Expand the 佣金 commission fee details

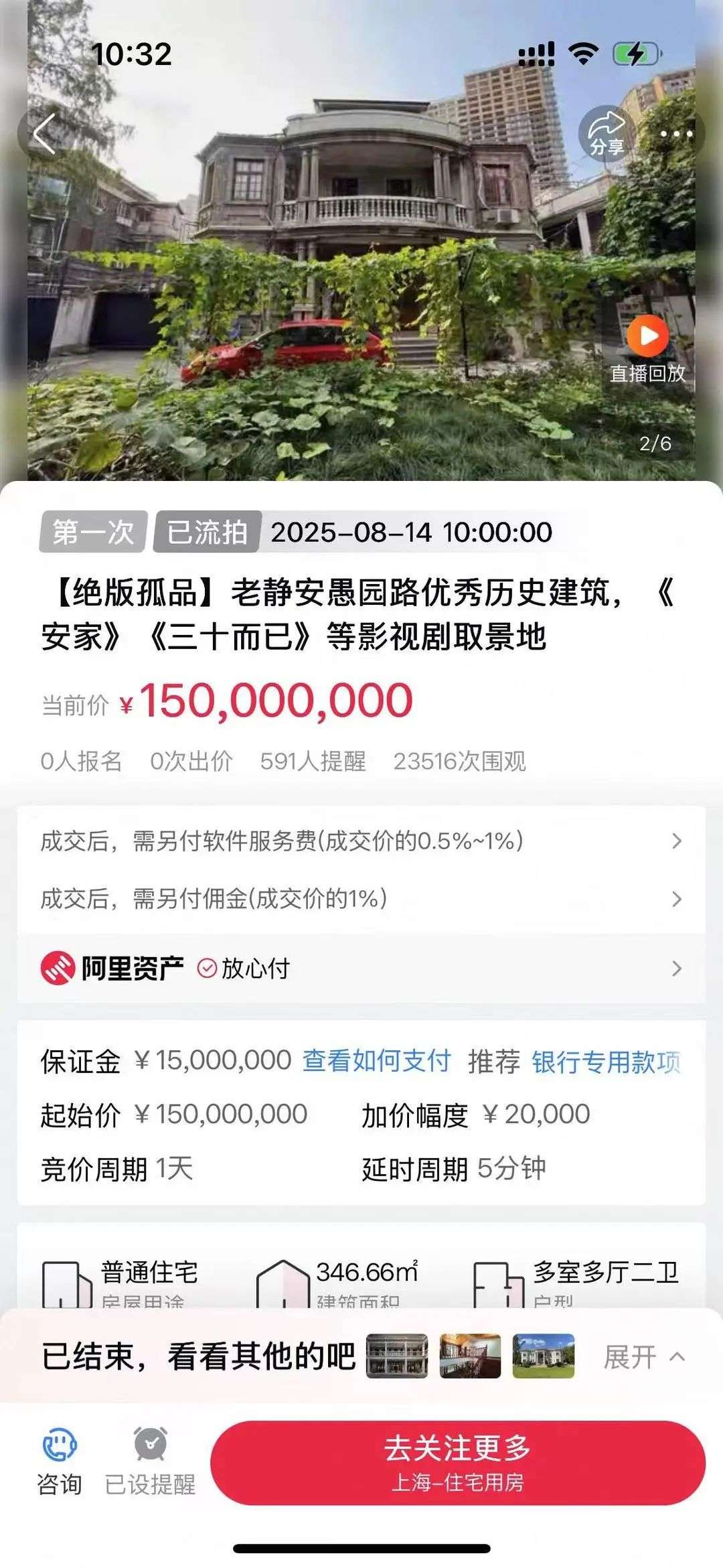(677, 898)
